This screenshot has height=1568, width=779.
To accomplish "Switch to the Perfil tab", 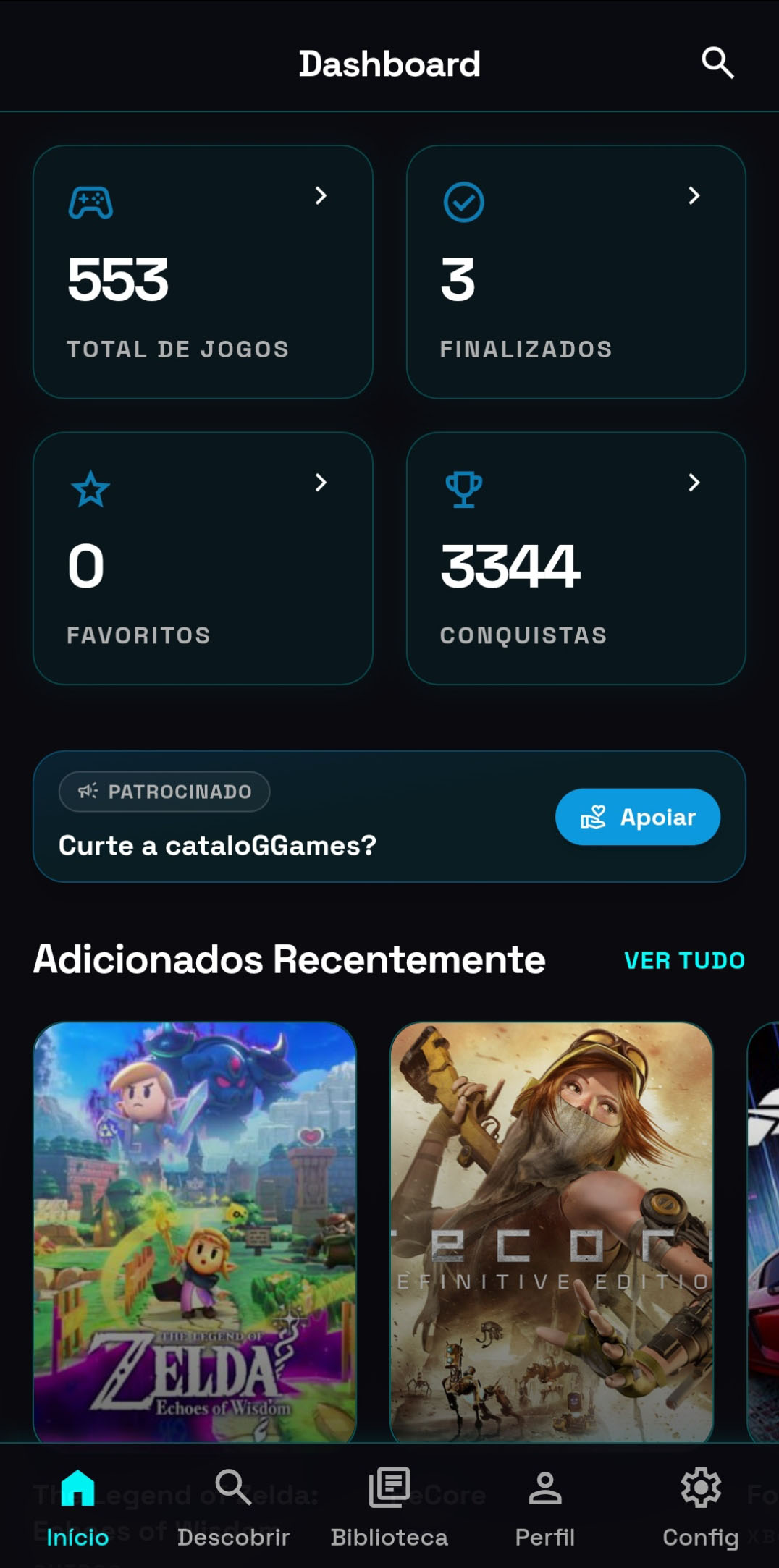I will (x=544, y=1506).
